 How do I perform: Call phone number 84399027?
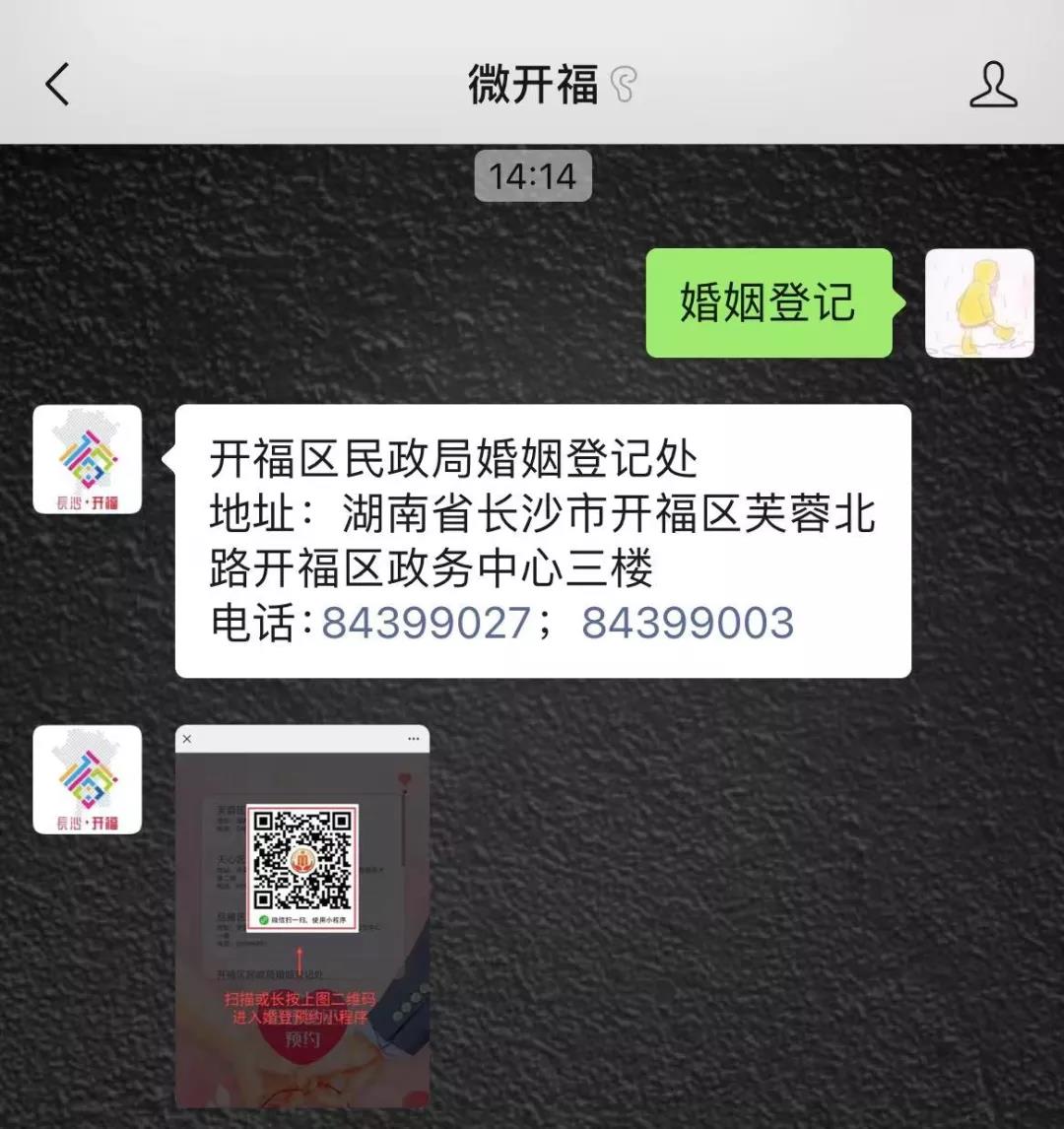pos(426,623)
